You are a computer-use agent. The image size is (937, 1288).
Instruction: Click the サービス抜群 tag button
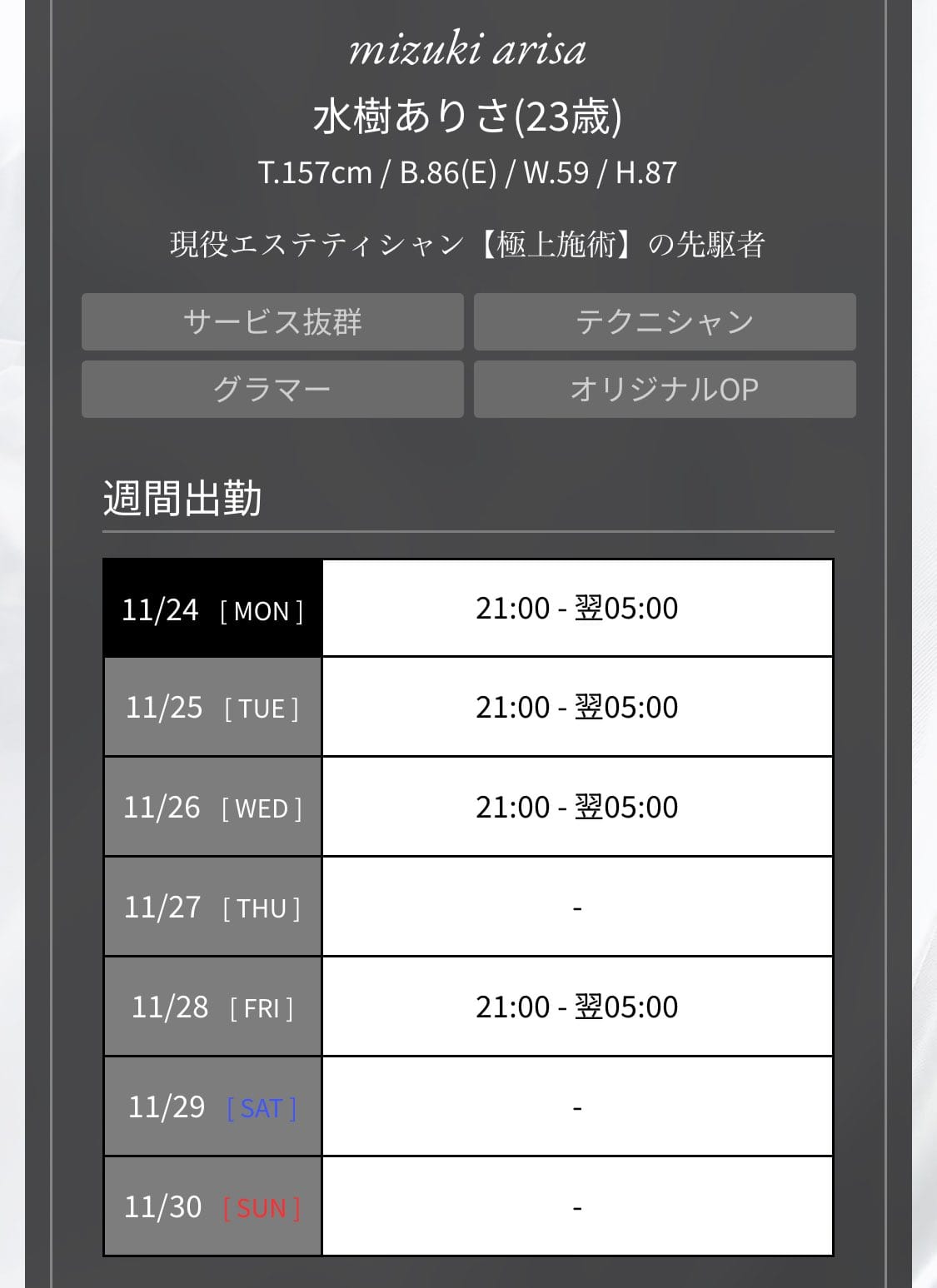272,322
